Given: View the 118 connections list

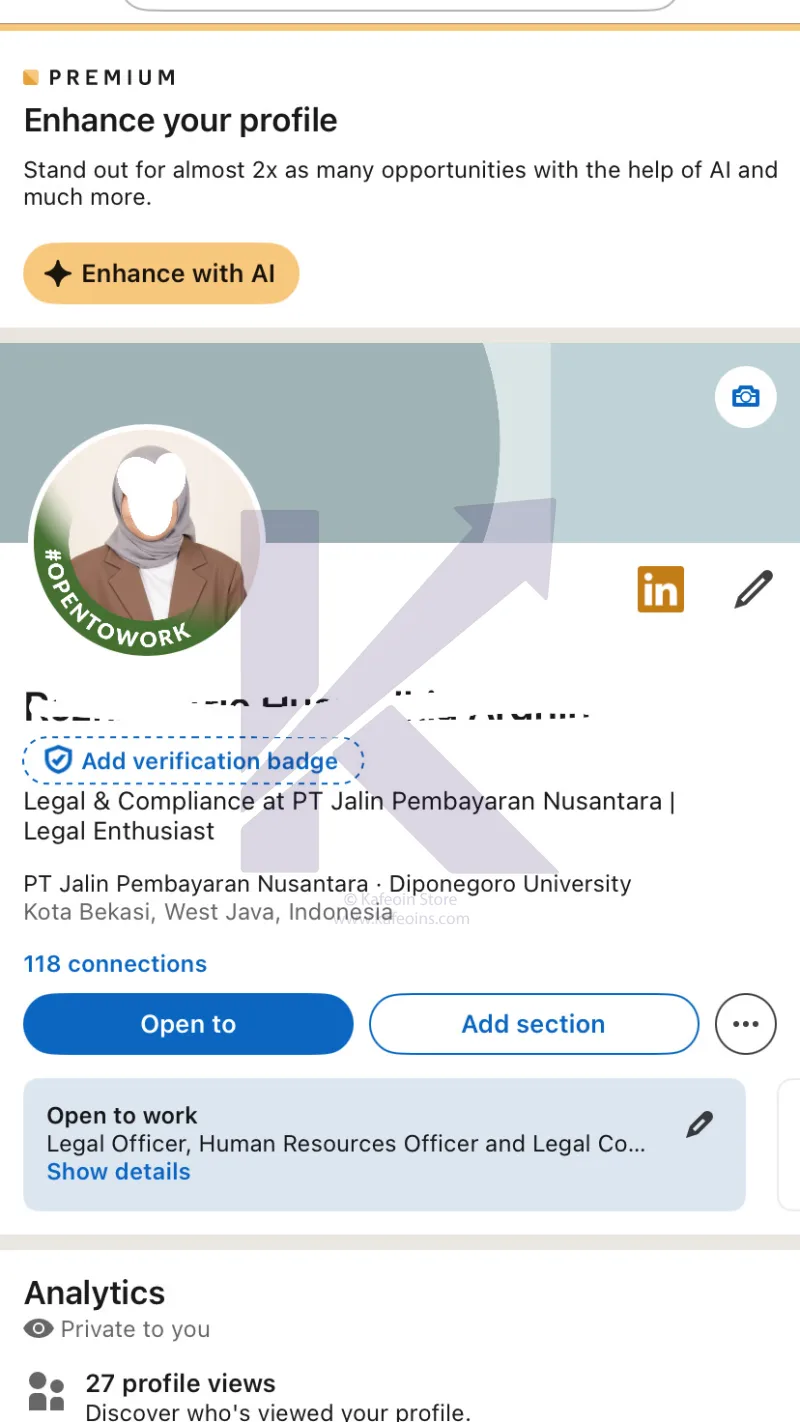Looking at the screenshot, I should coord(115,964).
